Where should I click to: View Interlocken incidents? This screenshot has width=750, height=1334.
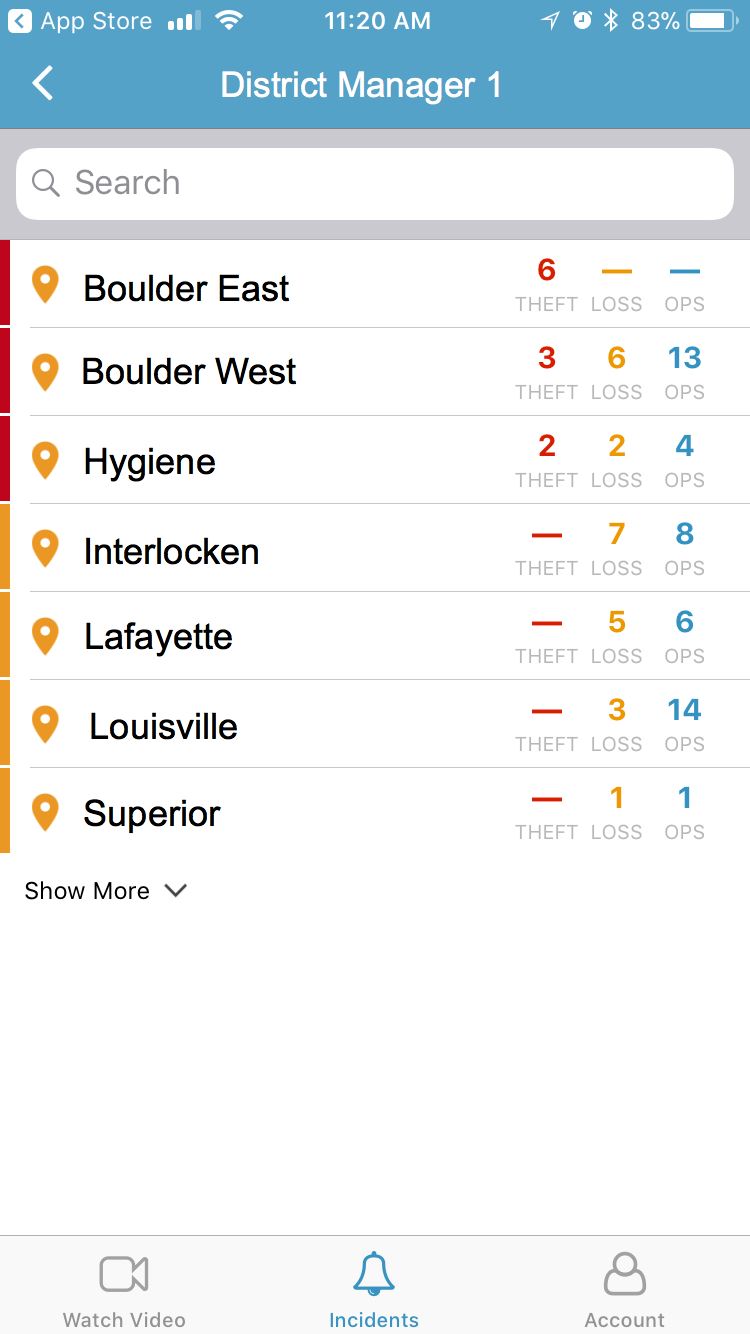point(375,547)
